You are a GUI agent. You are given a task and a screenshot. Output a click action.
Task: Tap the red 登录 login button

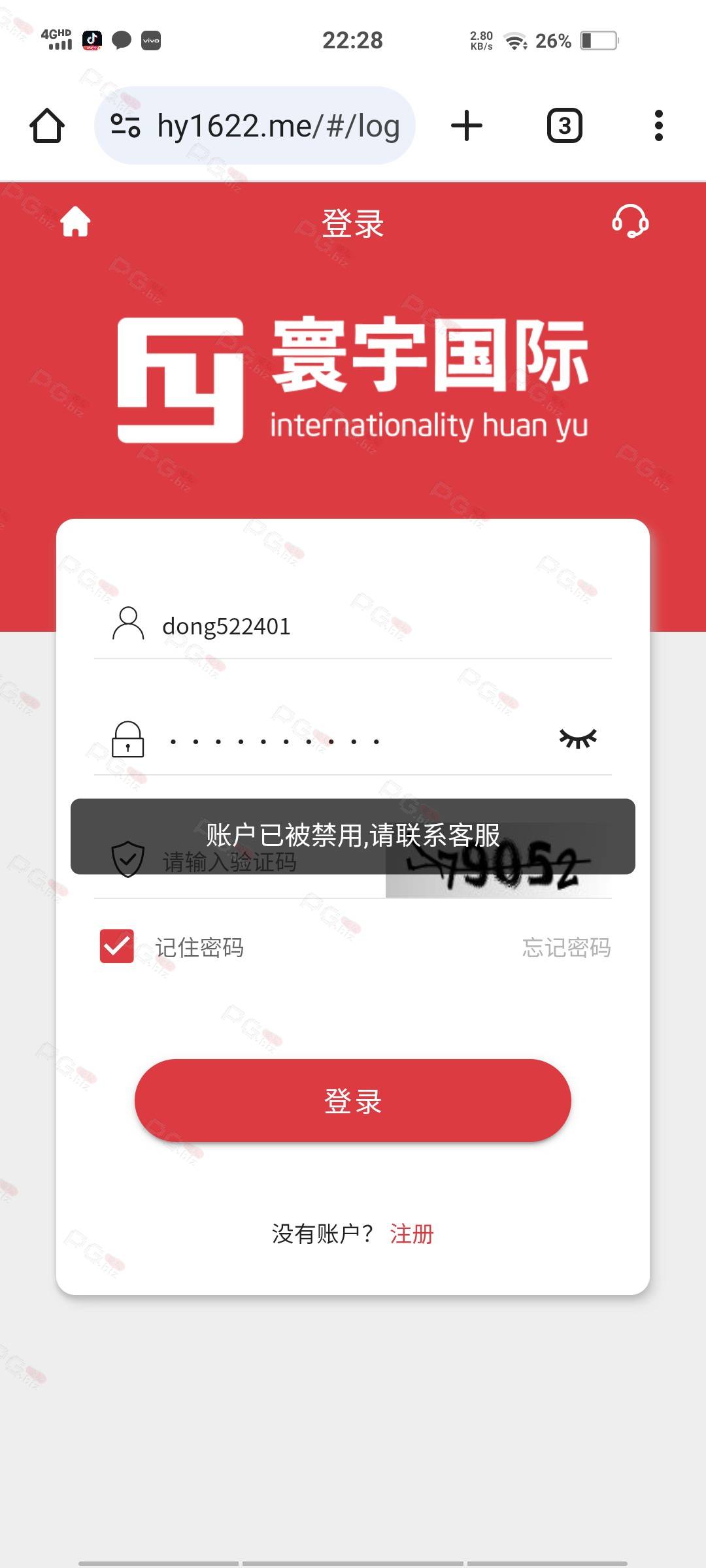tap(353, 1101)
